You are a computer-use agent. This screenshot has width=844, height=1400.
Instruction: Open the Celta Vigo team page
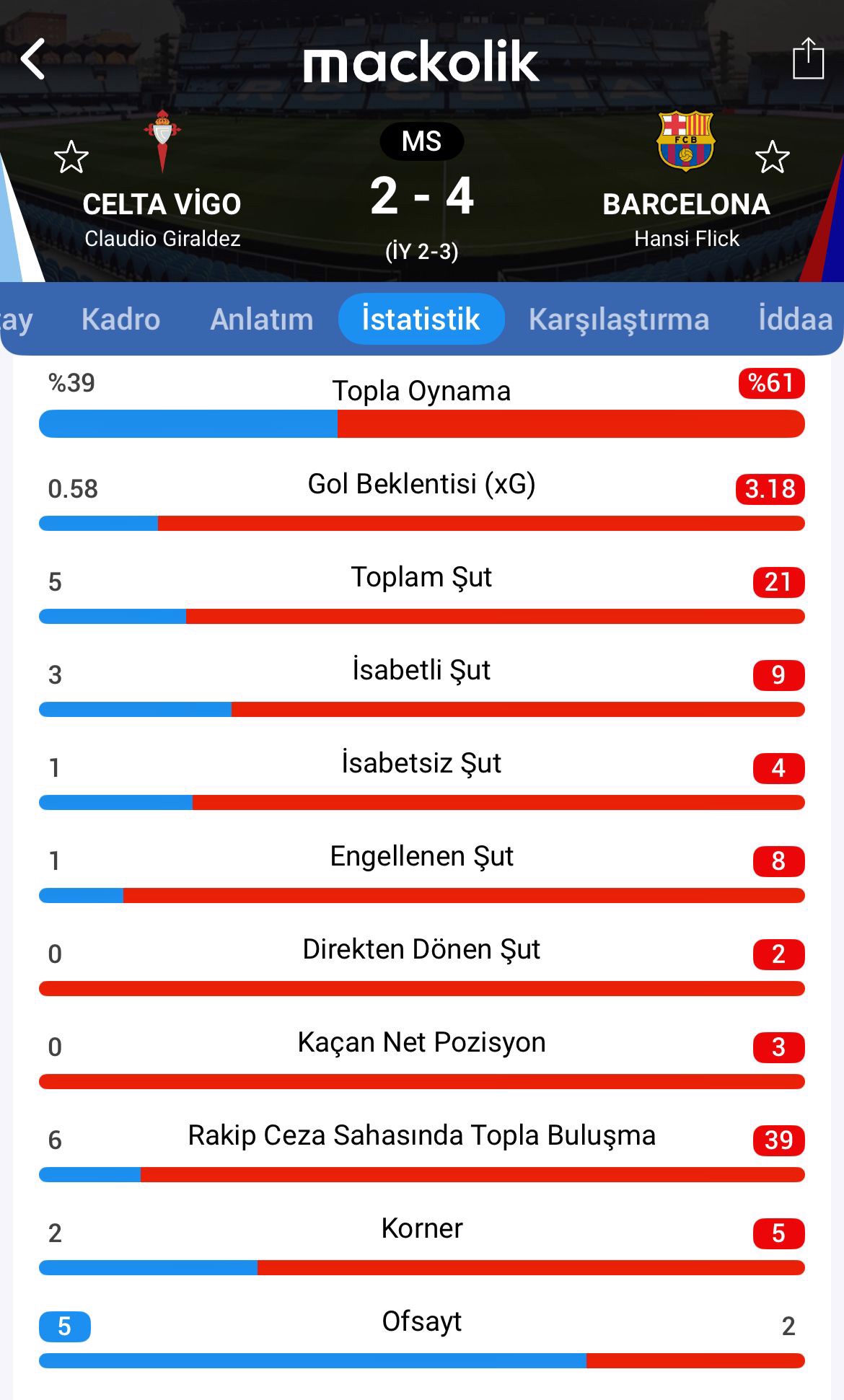[x=162, y=203]
